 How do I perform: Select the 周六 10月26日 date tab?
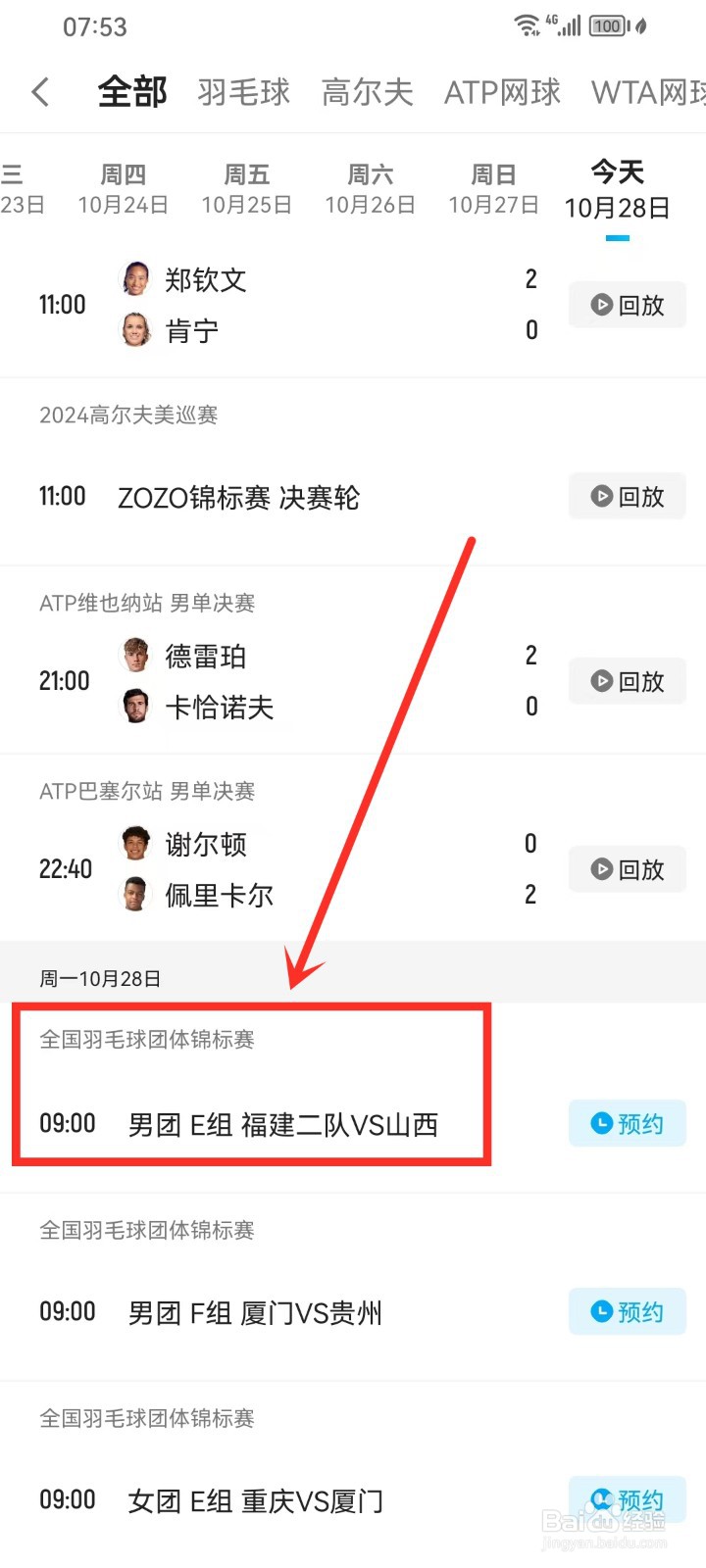[x=370, y=188]
